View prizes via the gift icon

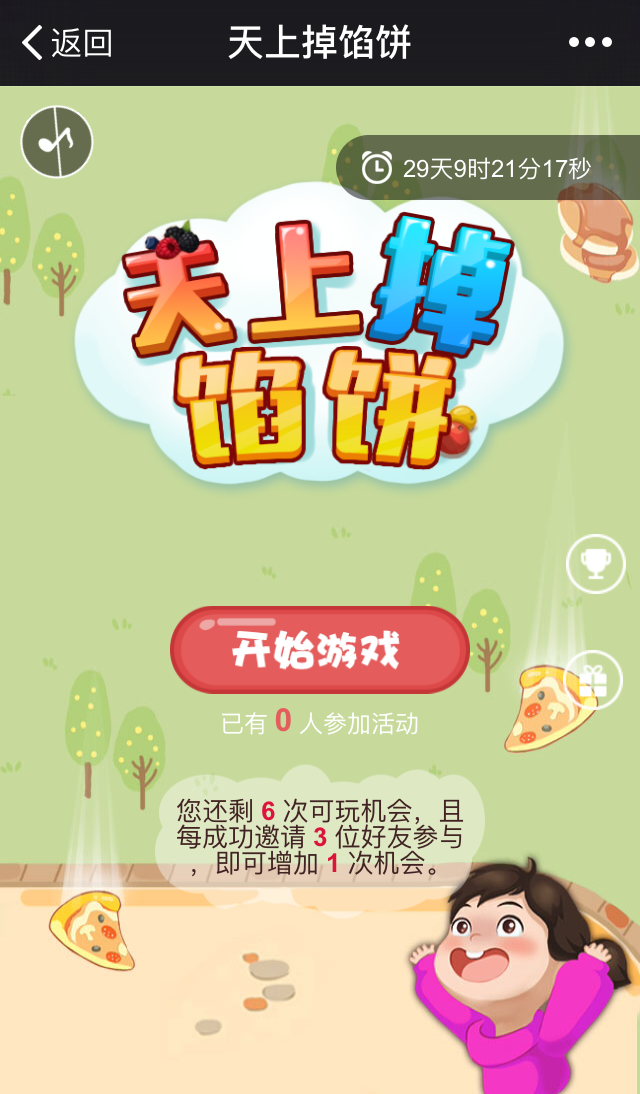[x=594, y=680]
